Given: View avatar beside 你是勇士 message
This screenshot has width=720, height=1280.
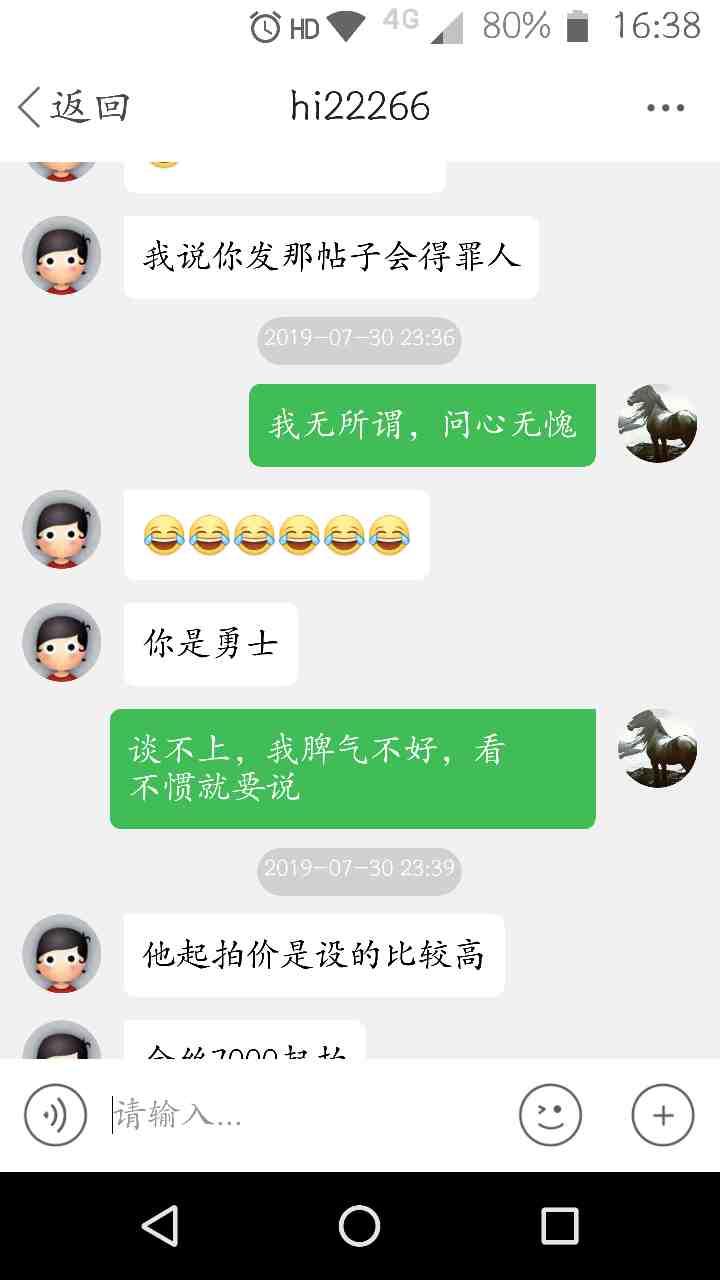Looking at the screenshot, I should [x=62, y=642].
